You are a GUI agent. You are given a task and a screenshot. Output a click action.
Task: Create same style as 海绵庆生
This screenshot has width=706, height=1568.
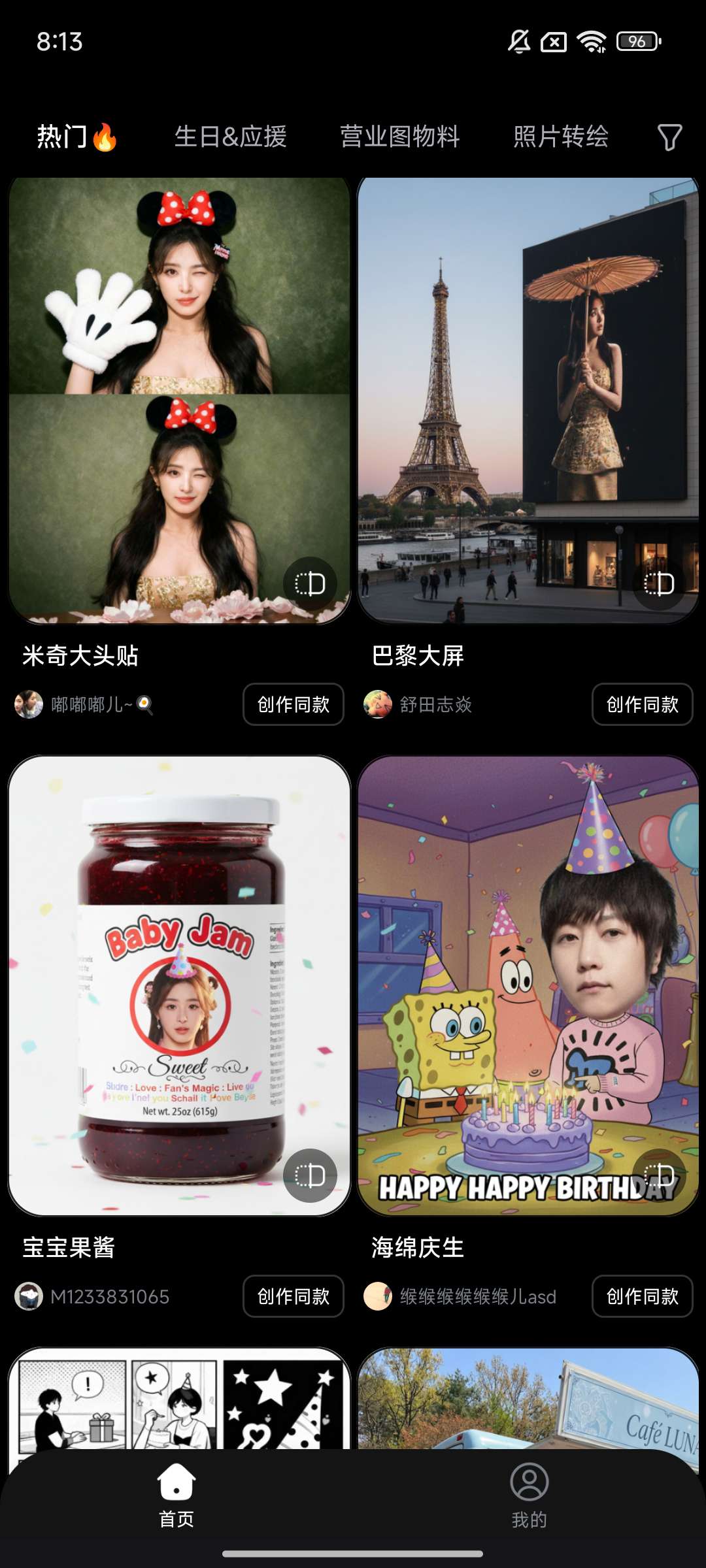coord(642,1296)
